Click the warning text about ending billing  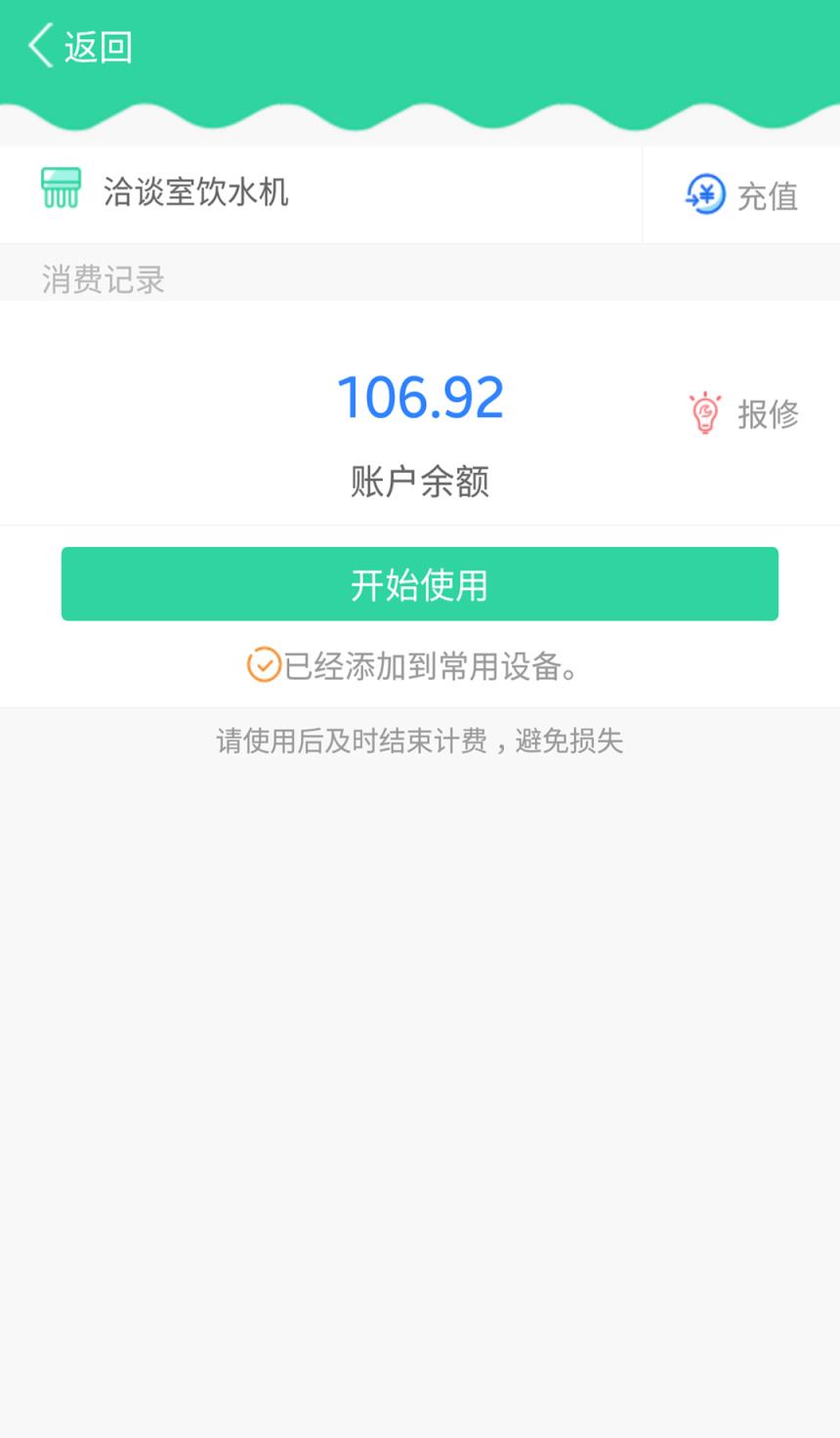(420, 741)
